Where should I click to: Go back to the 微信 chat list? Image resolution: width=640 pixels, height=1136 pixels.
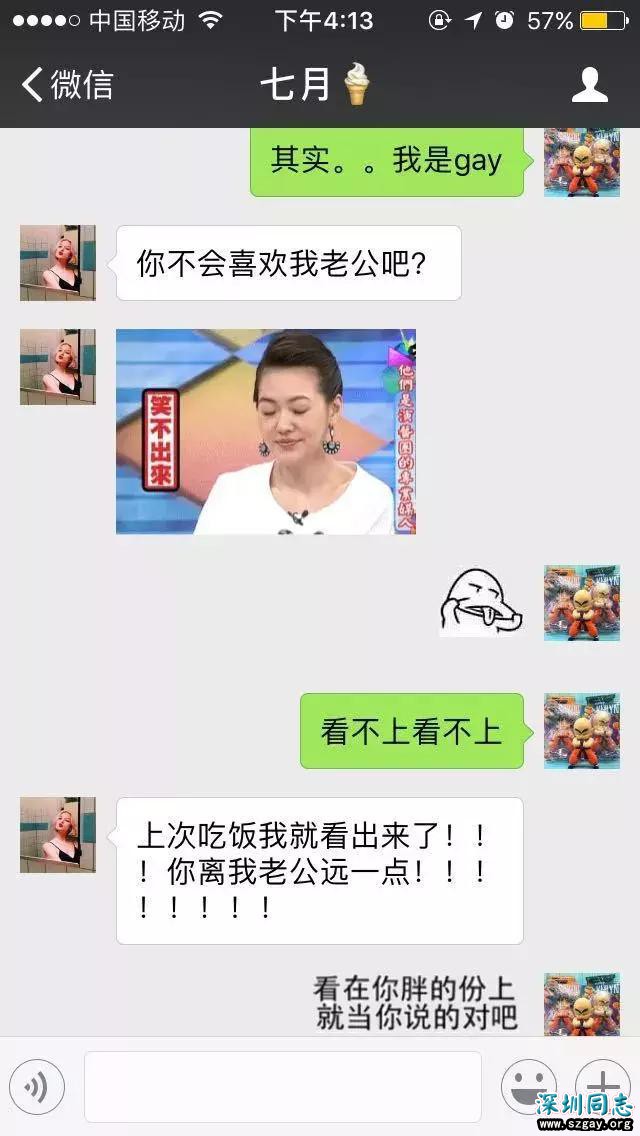pyautogui.click(x=66, y=84)
